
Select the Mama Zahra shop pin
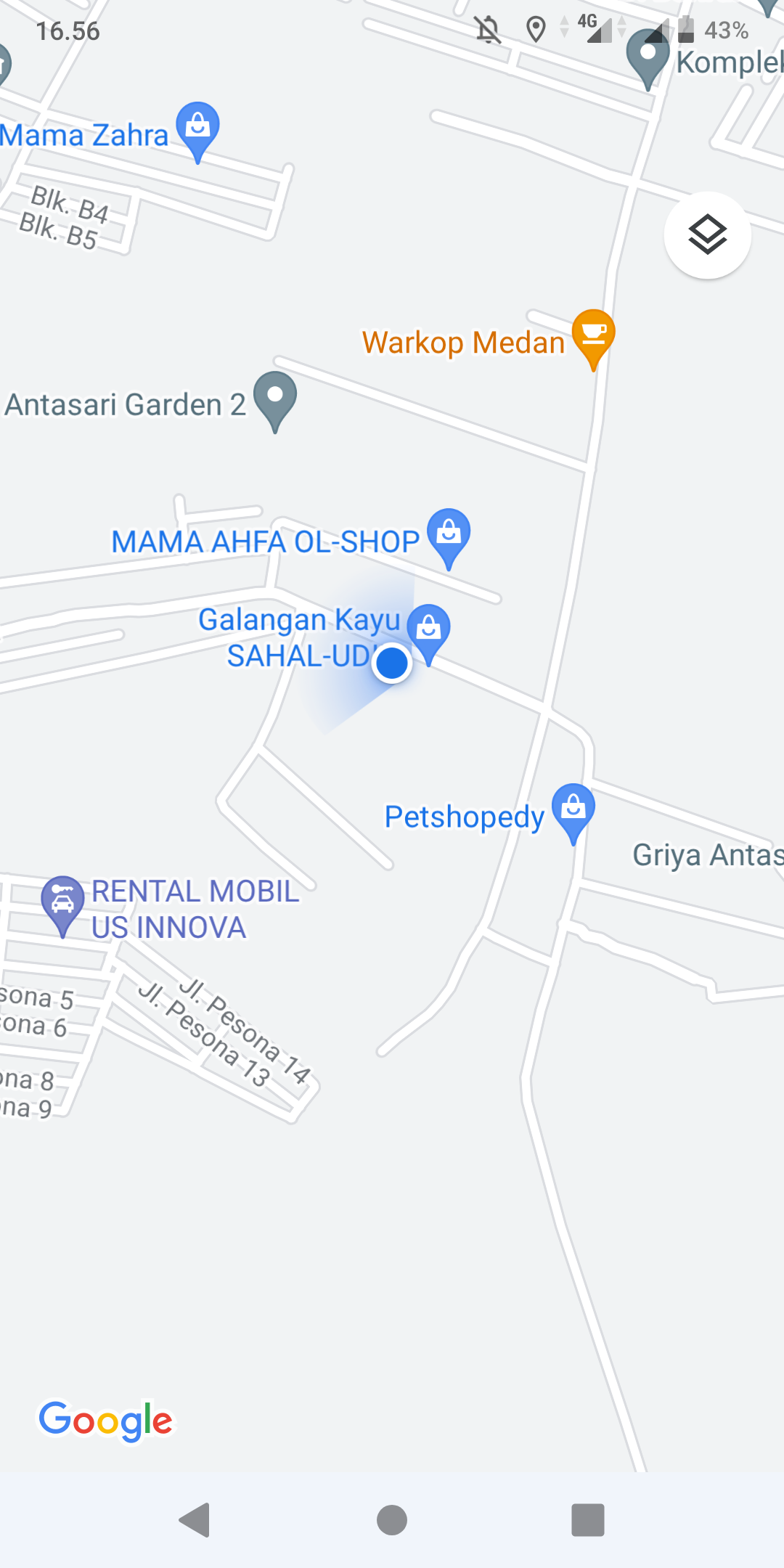197,128
